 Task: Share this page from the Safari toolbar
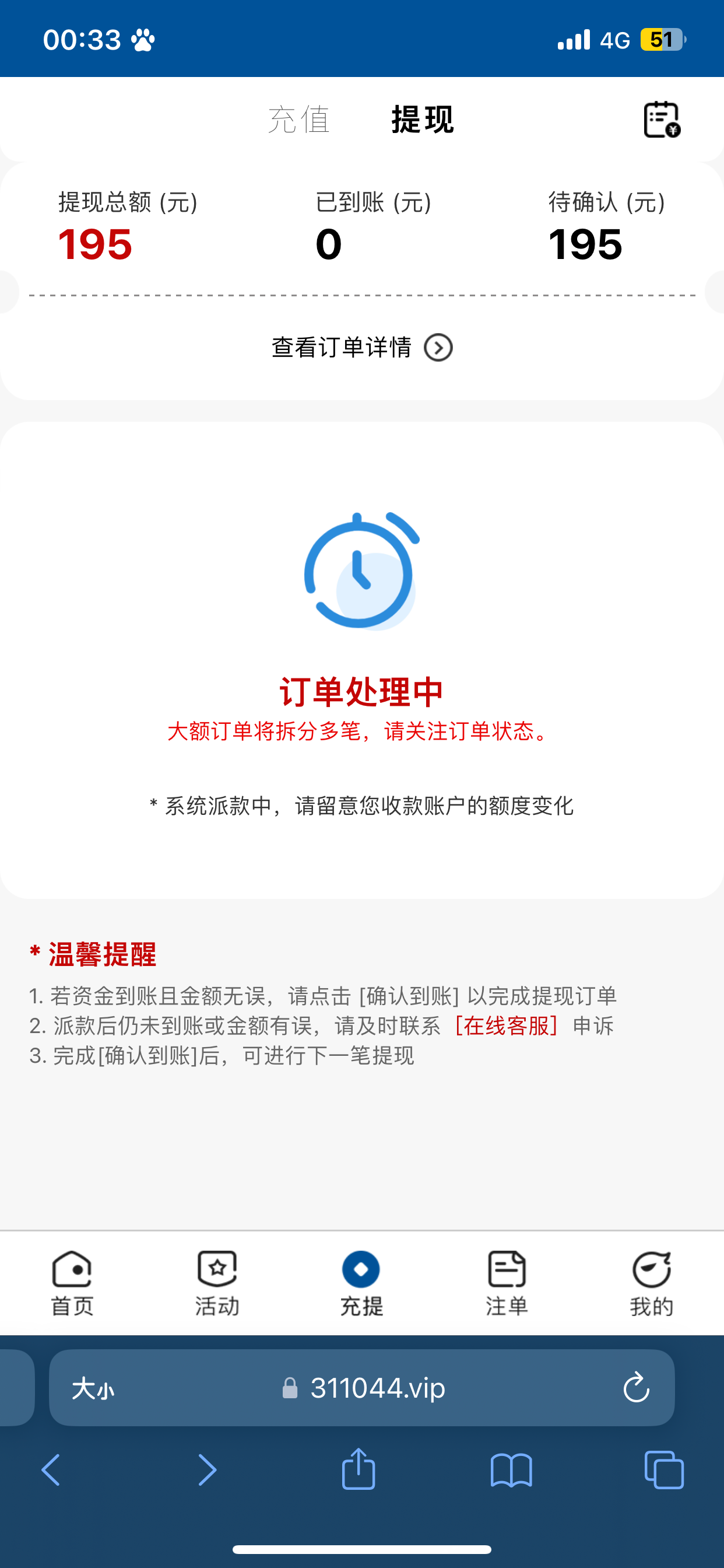click(x=359, y=1469)
